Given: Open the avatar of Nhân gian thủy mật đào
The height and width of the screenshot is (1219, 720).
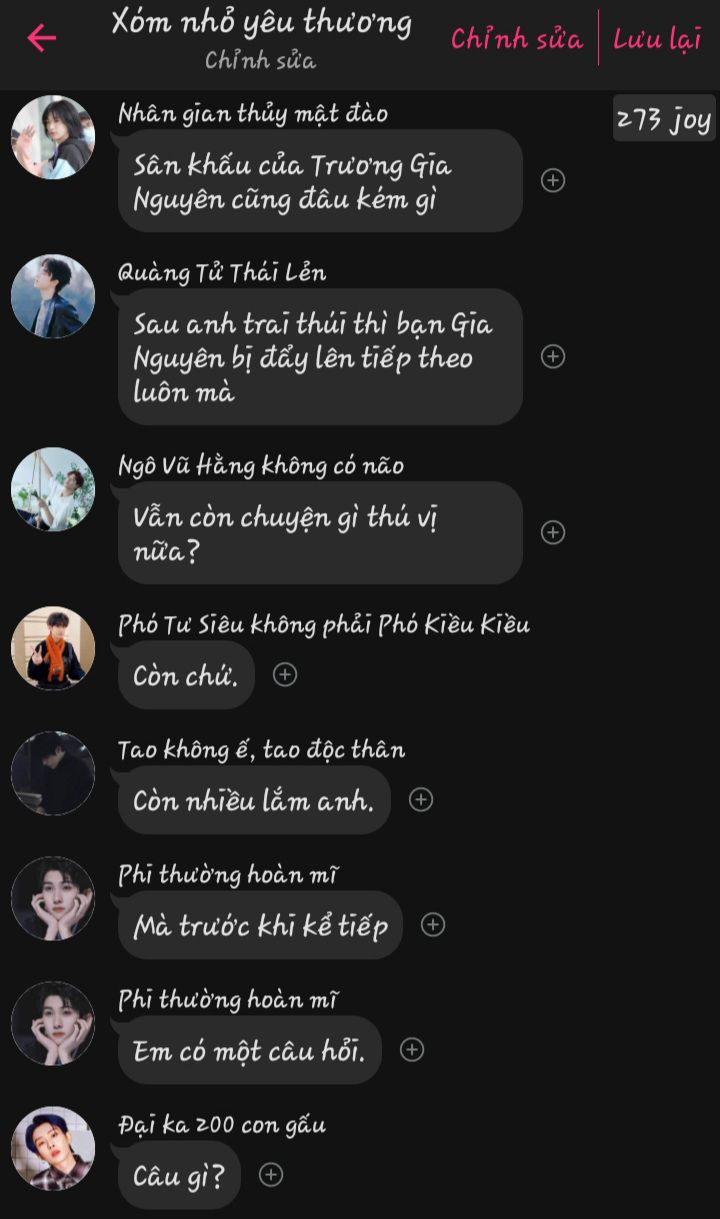Looking at the screenshot, I should [53, 138].
